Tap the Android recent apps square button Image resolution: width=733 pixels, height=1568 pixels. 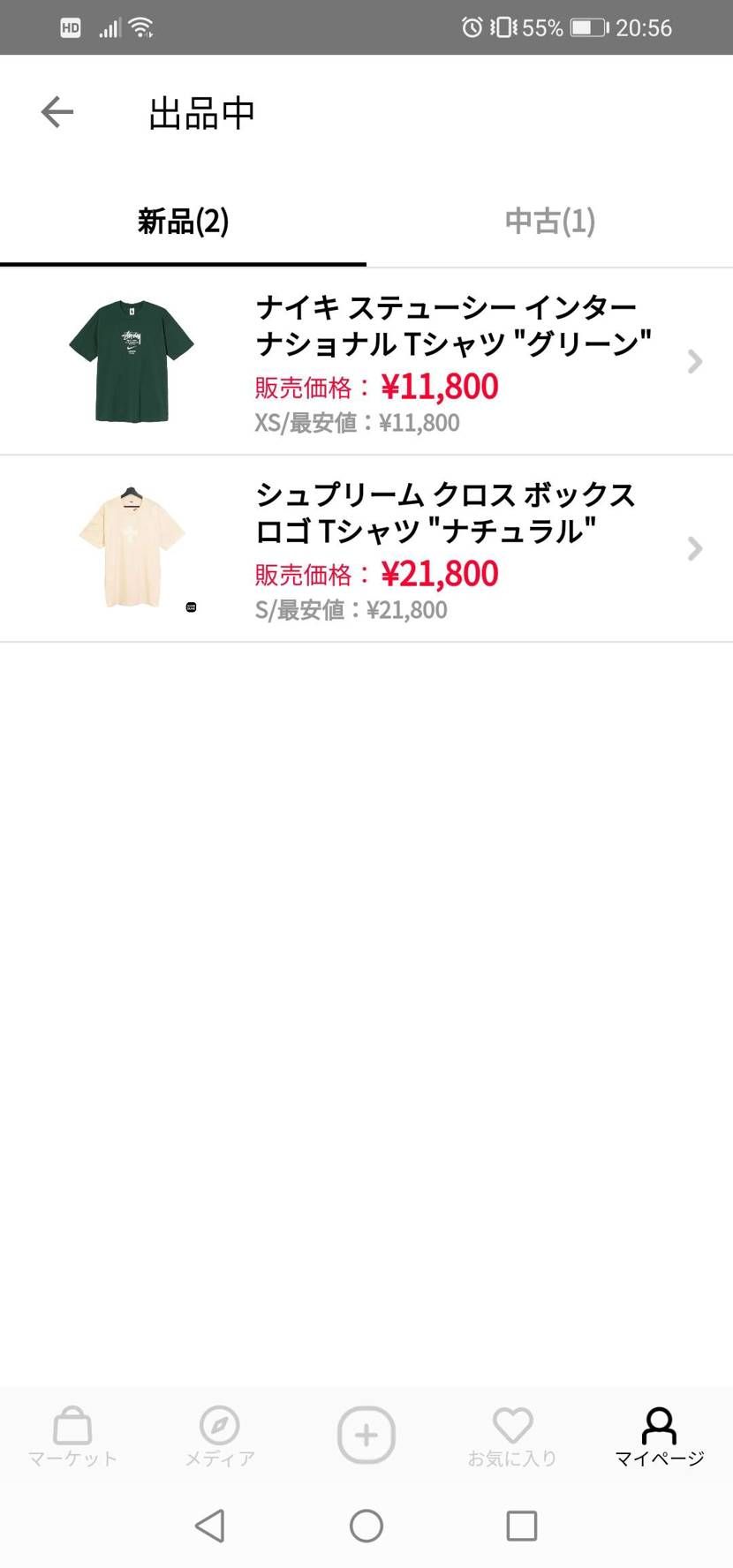522,1526
